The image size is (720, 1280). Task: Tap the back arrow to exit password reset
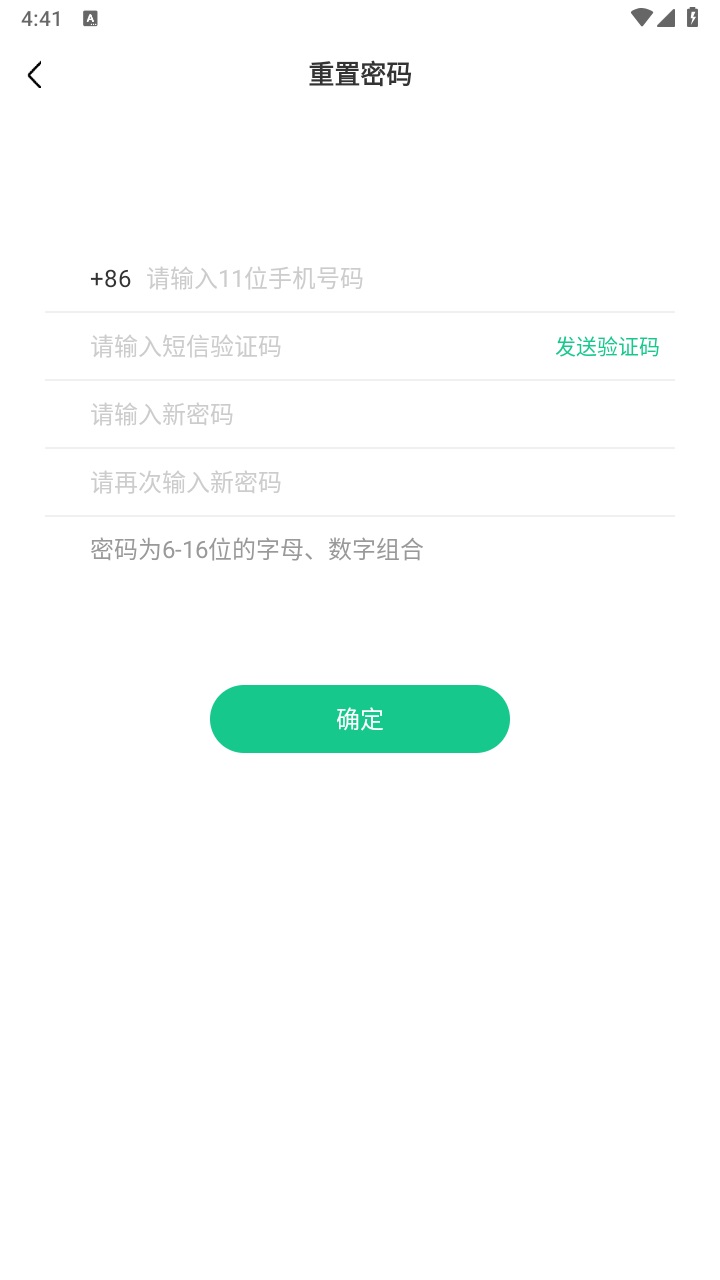click(35, 75)
